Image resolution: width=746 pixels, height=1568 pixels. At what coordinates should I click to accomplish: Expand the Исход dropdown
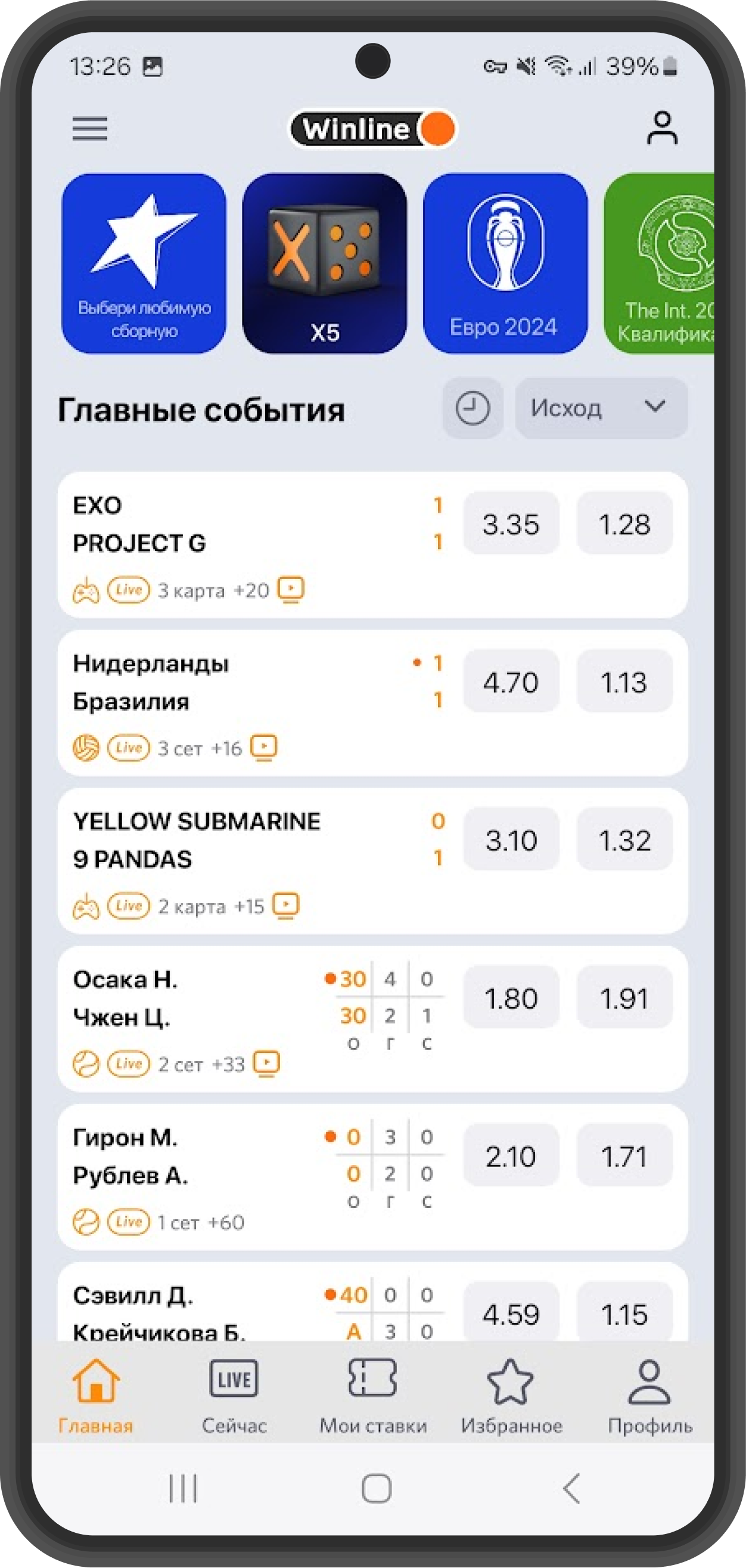click(x=601, y=408)
